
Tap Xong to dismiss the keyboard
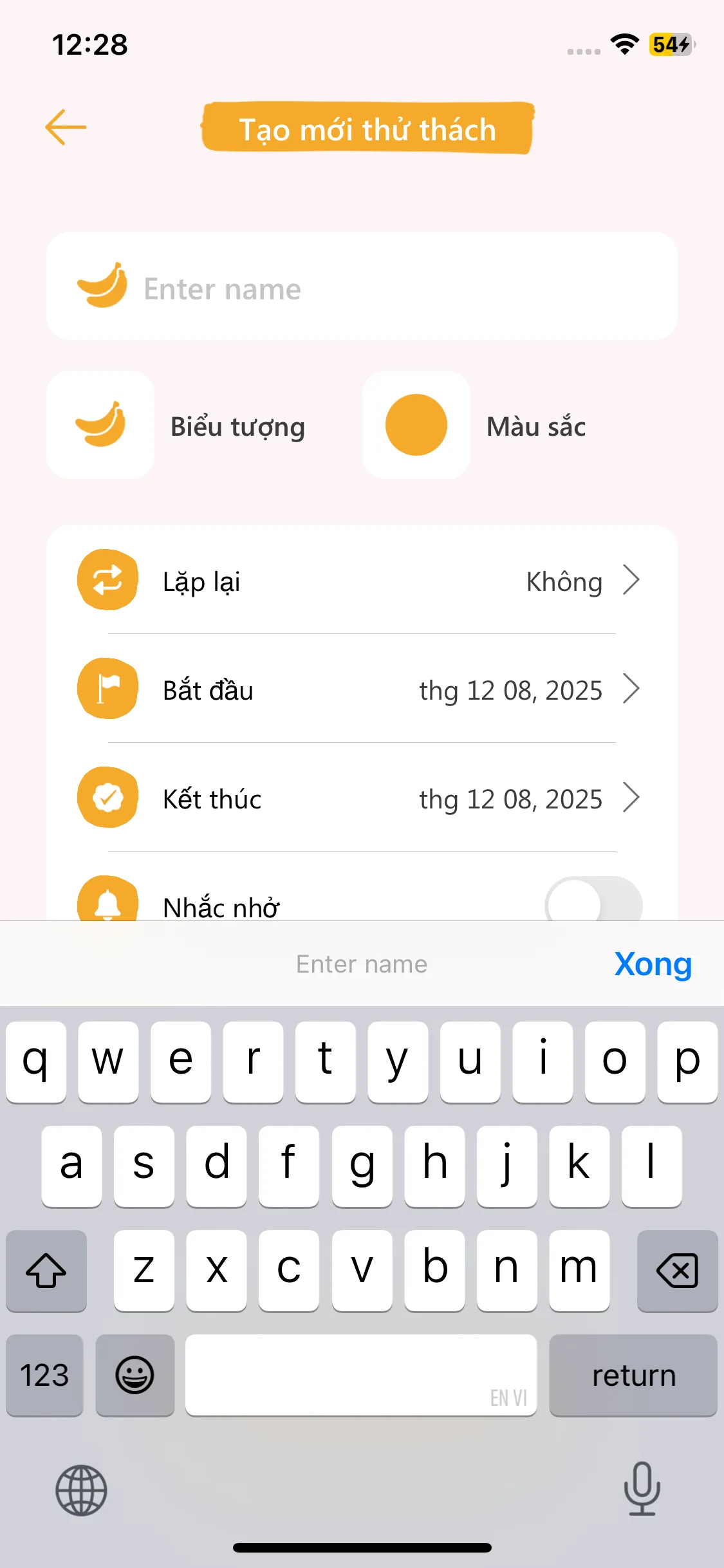(653, 964)
